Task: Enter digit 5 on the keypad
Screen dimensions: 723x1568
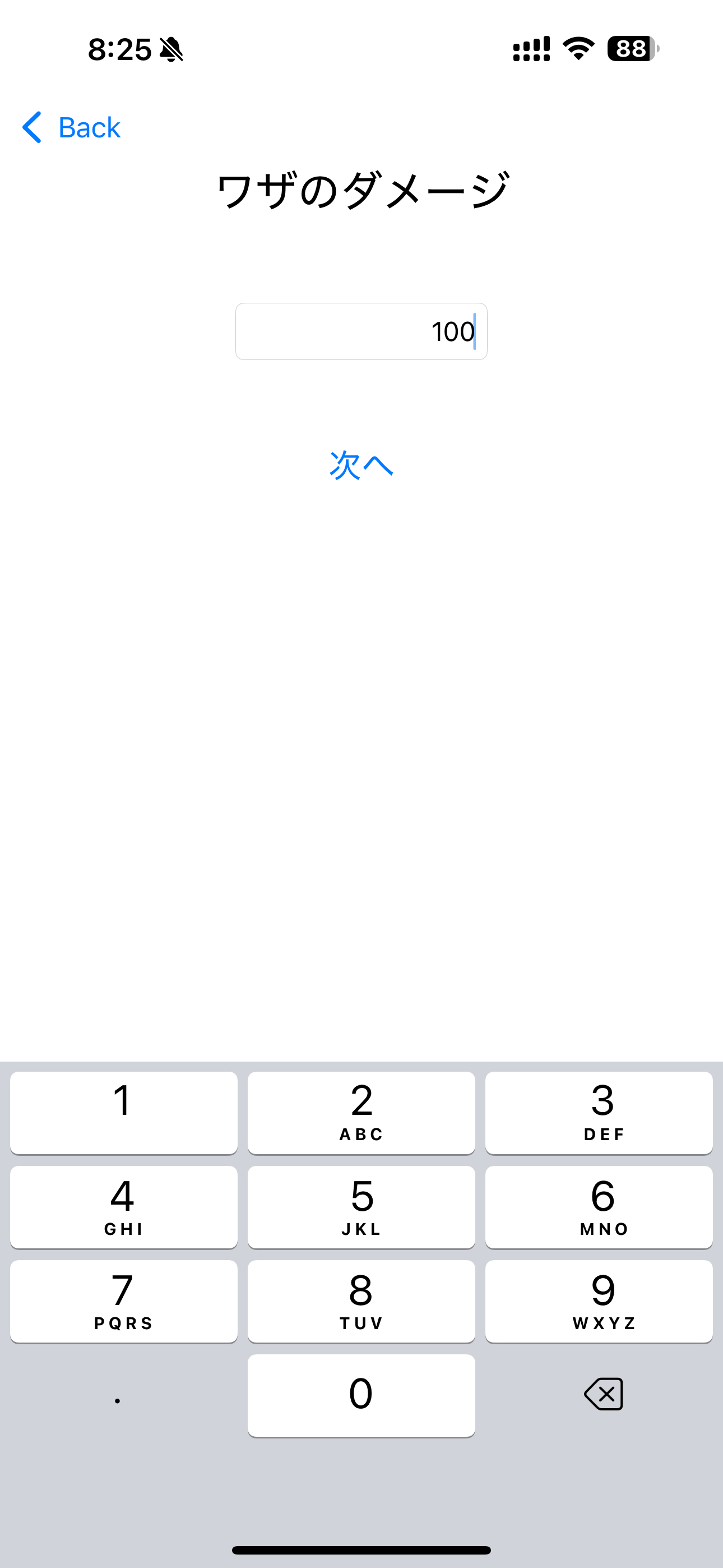Action: (361, 1207)
